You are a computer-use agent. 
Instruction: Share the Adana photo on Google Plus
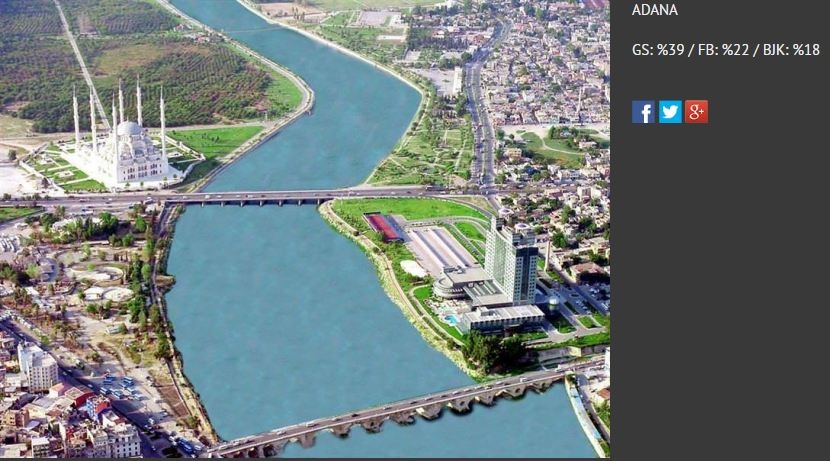[x=697, y=112]
